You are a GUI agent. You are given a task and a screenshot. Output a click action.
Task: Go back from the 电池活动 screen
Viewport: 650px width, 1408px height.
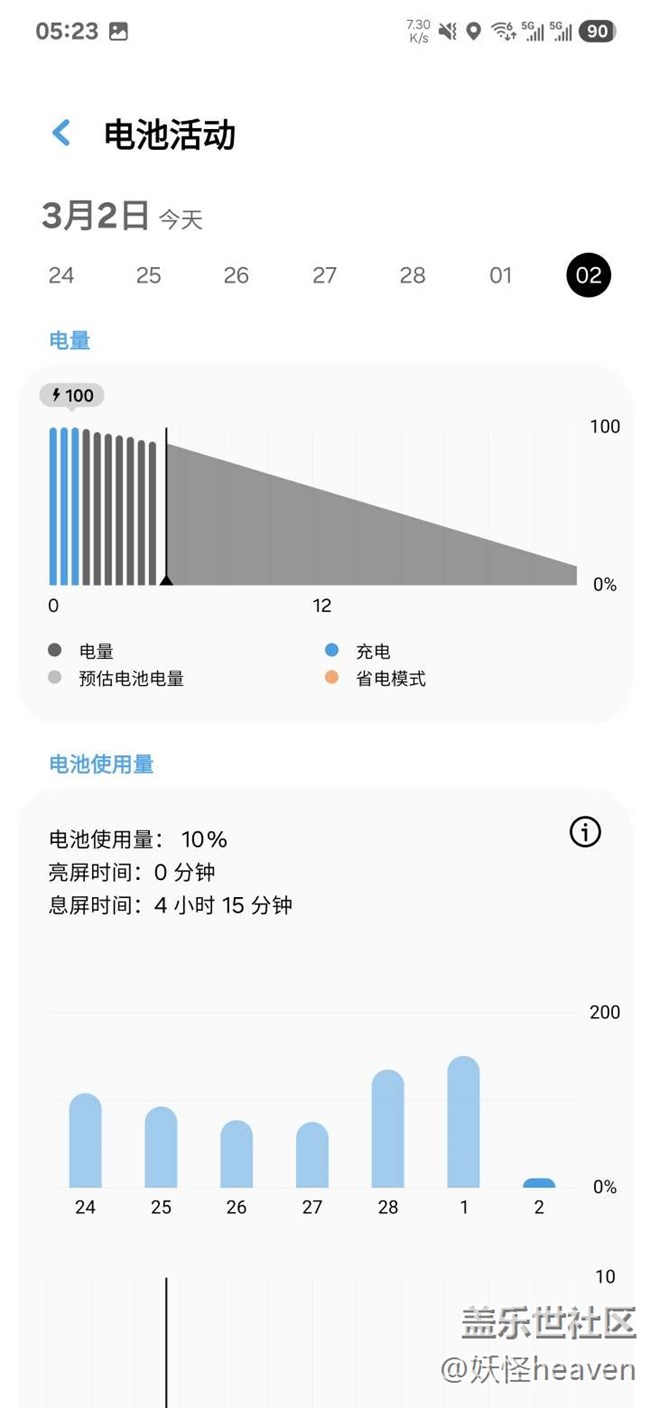tap(61, 133)
